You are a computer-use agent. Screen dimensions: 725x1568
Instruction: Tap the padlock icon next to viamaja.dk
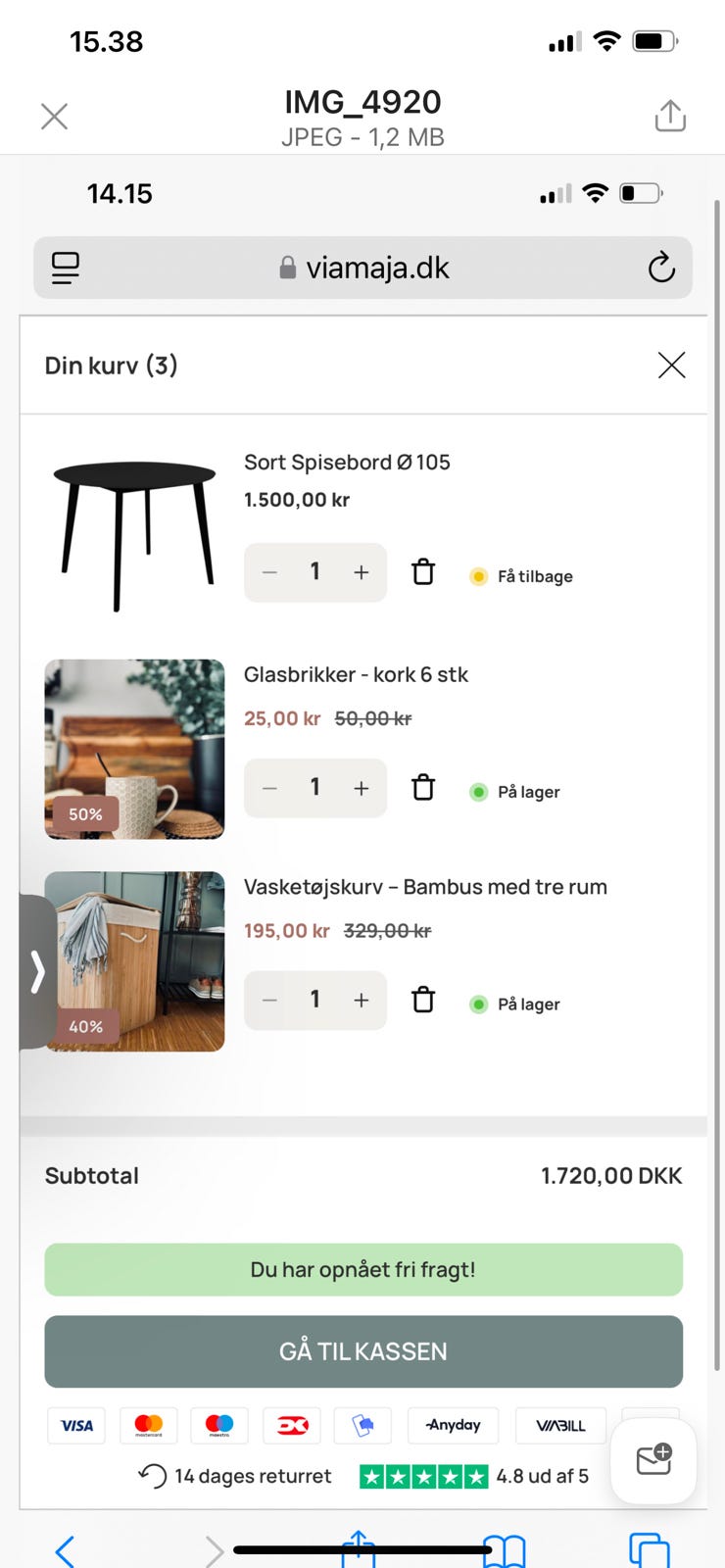288,267
